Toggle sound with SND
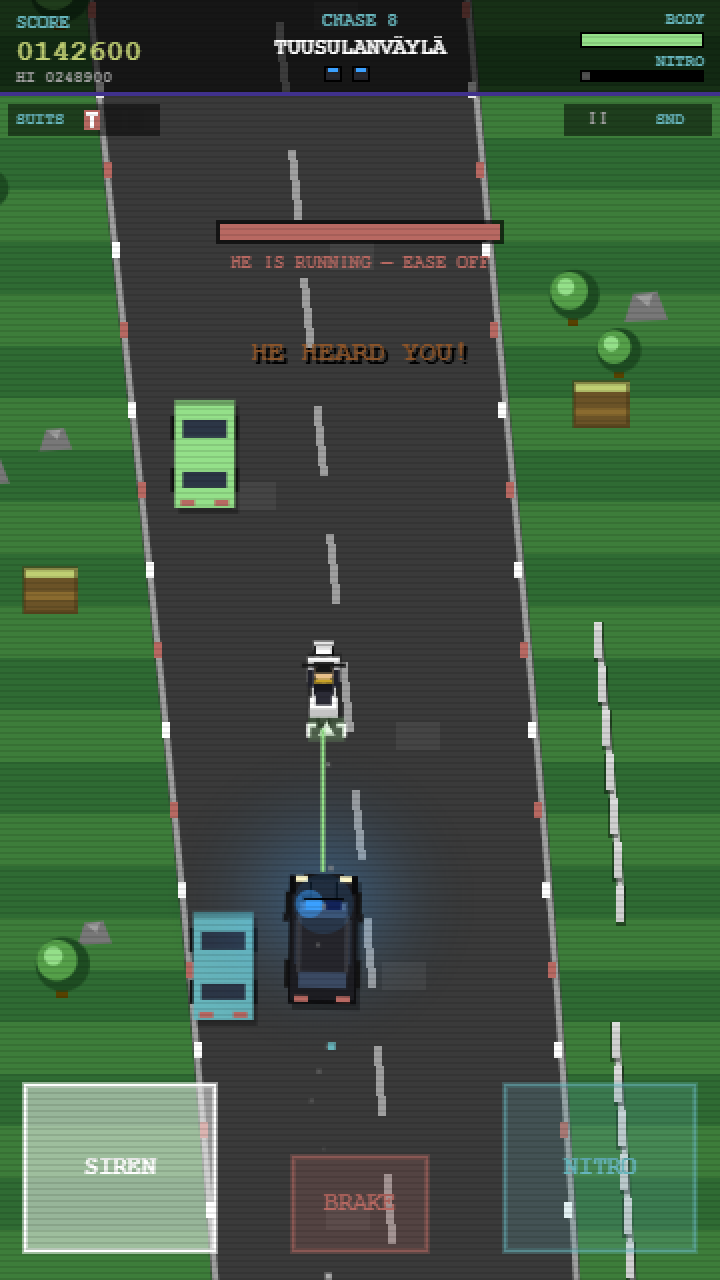The width and height of the screenshot is (720, 1280). click(x=670, y=120)
